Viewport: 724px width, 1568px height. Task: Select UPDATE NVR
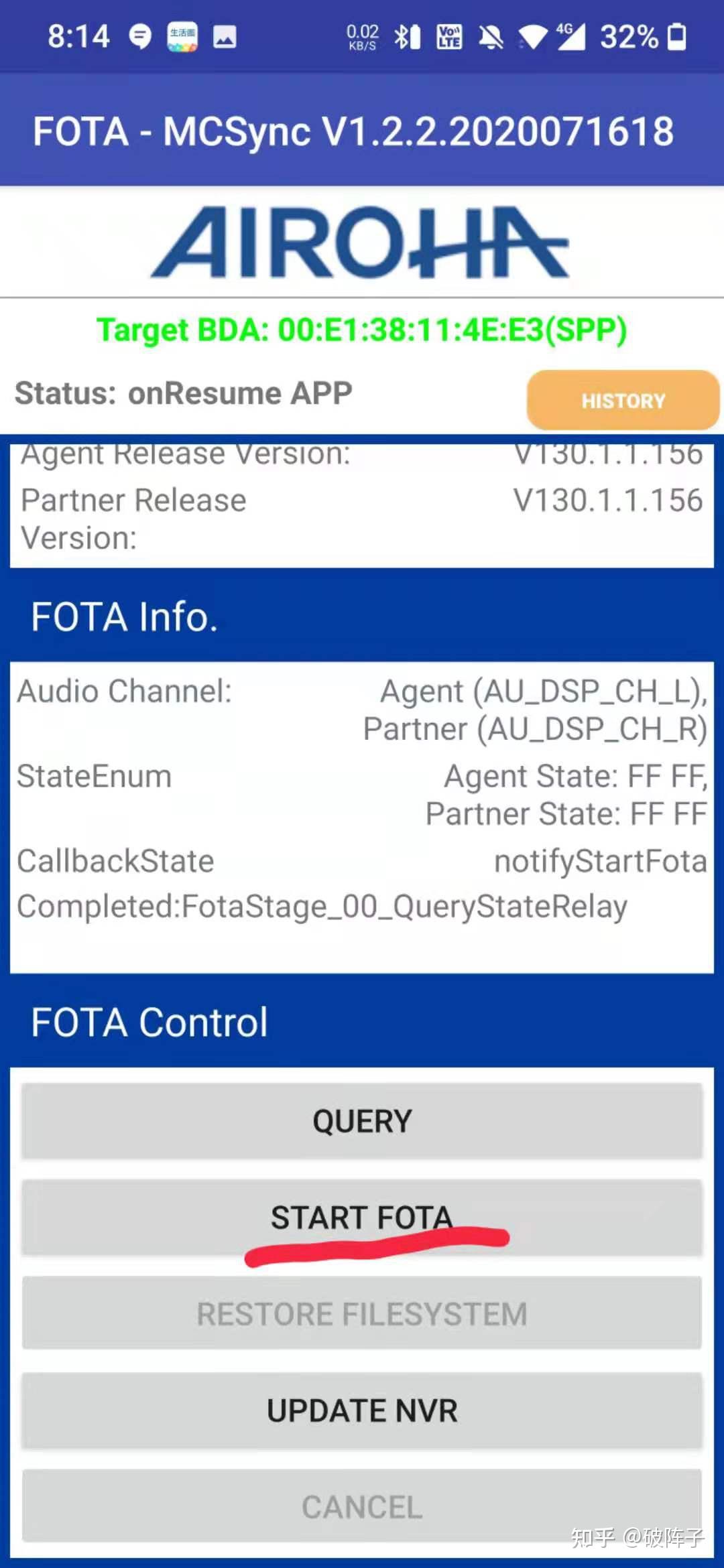tap(362, 1411)
